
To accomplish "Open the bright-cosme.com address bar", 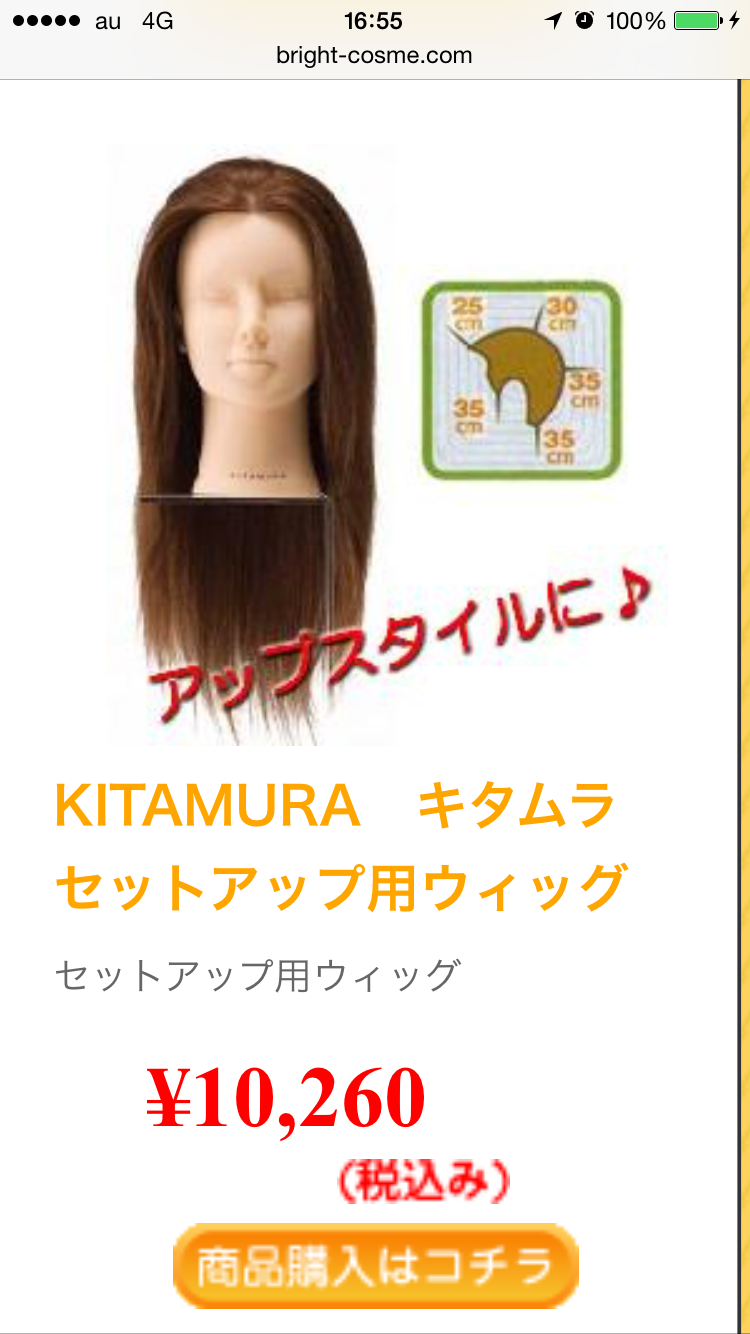I will tap(374, 56).
